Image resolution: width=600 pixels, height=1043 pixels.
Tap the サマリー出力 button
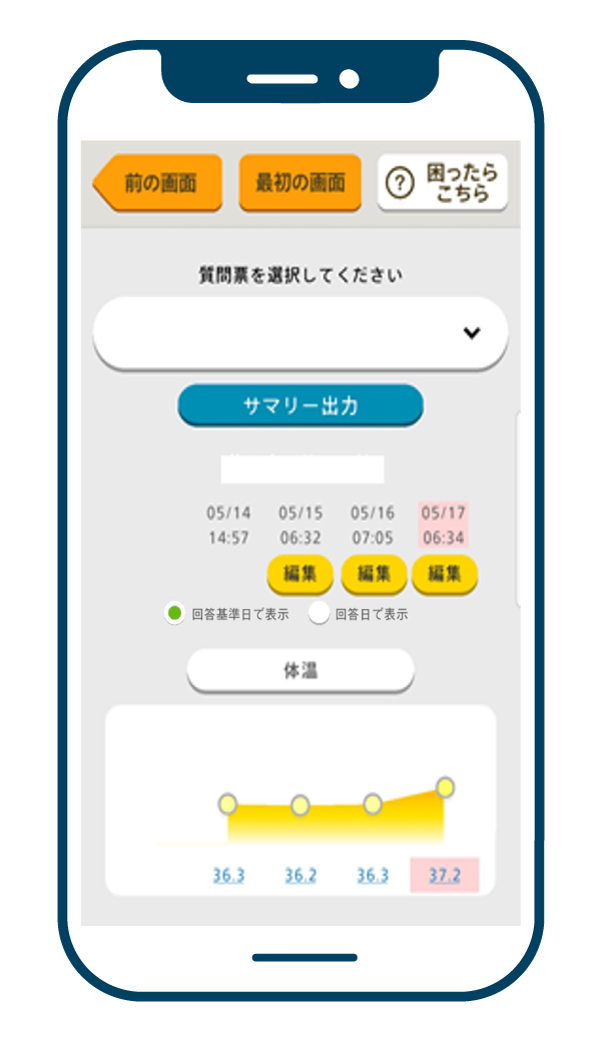pos(300,405)
